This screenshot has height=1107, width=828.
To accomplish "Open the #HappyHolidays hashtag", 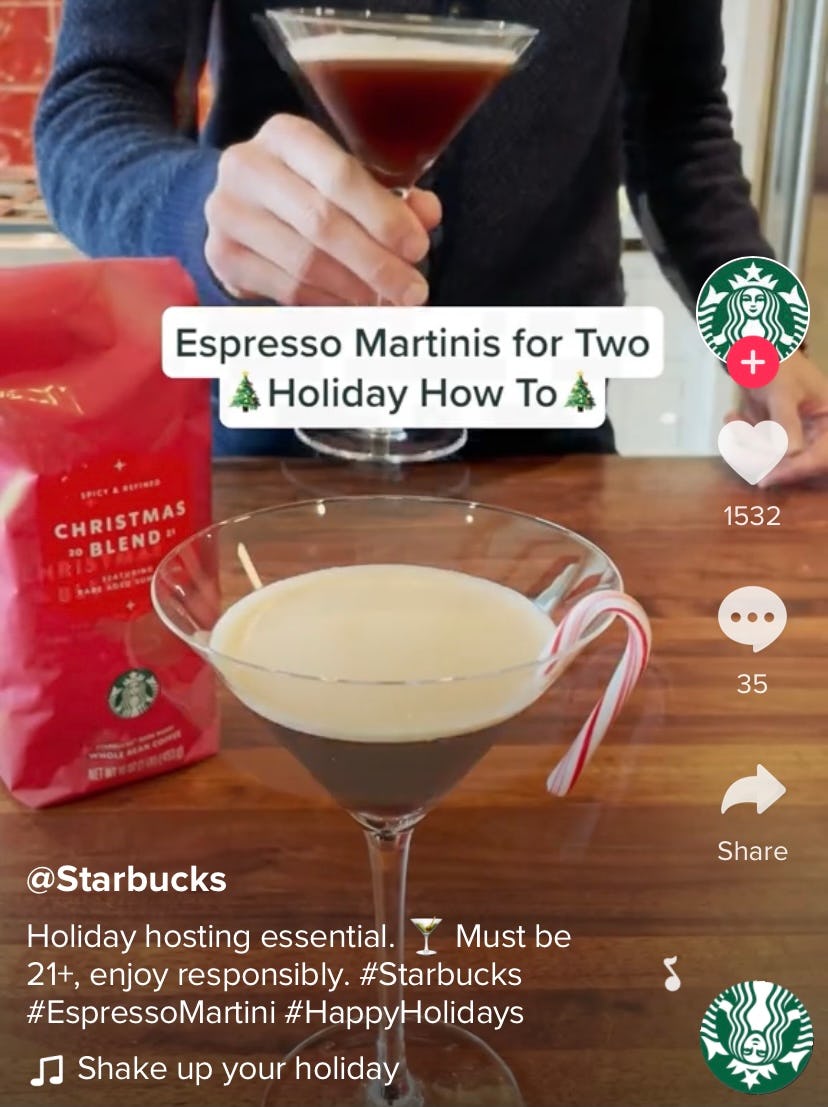I will click(x=404, y=1012).
